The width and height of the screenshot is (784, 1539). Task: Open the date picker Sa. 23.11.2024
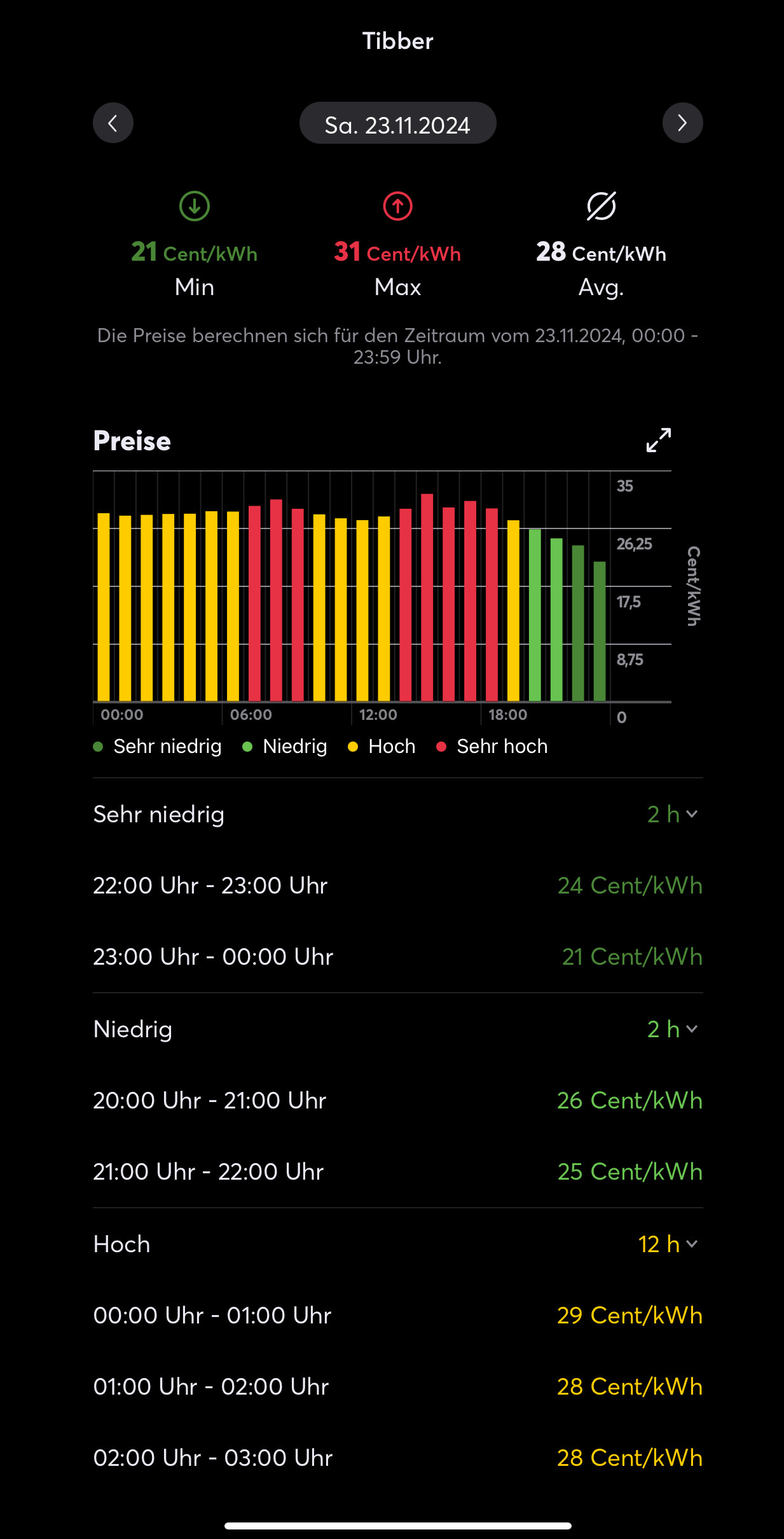pos(397,123)
